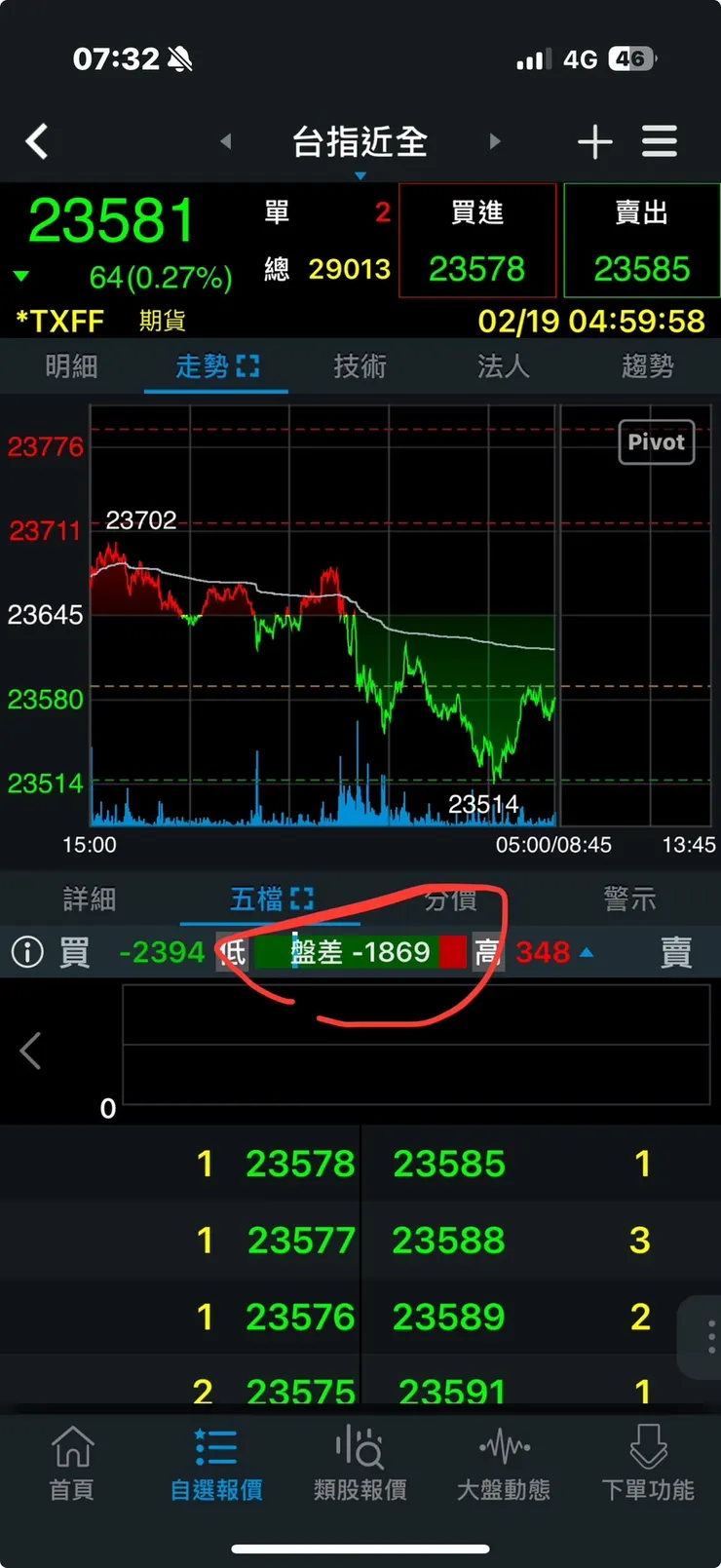Switch to previous symbol with left arrow
721x1568 pixels.
[x=226, y=142]
